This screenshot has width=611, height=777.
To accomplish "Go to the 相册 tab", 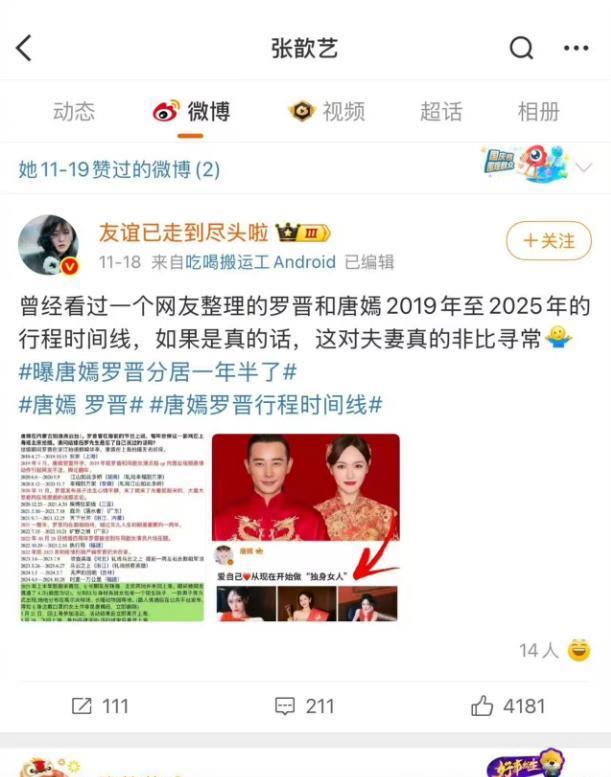I will pyautogui.click(x=538, y=111).
